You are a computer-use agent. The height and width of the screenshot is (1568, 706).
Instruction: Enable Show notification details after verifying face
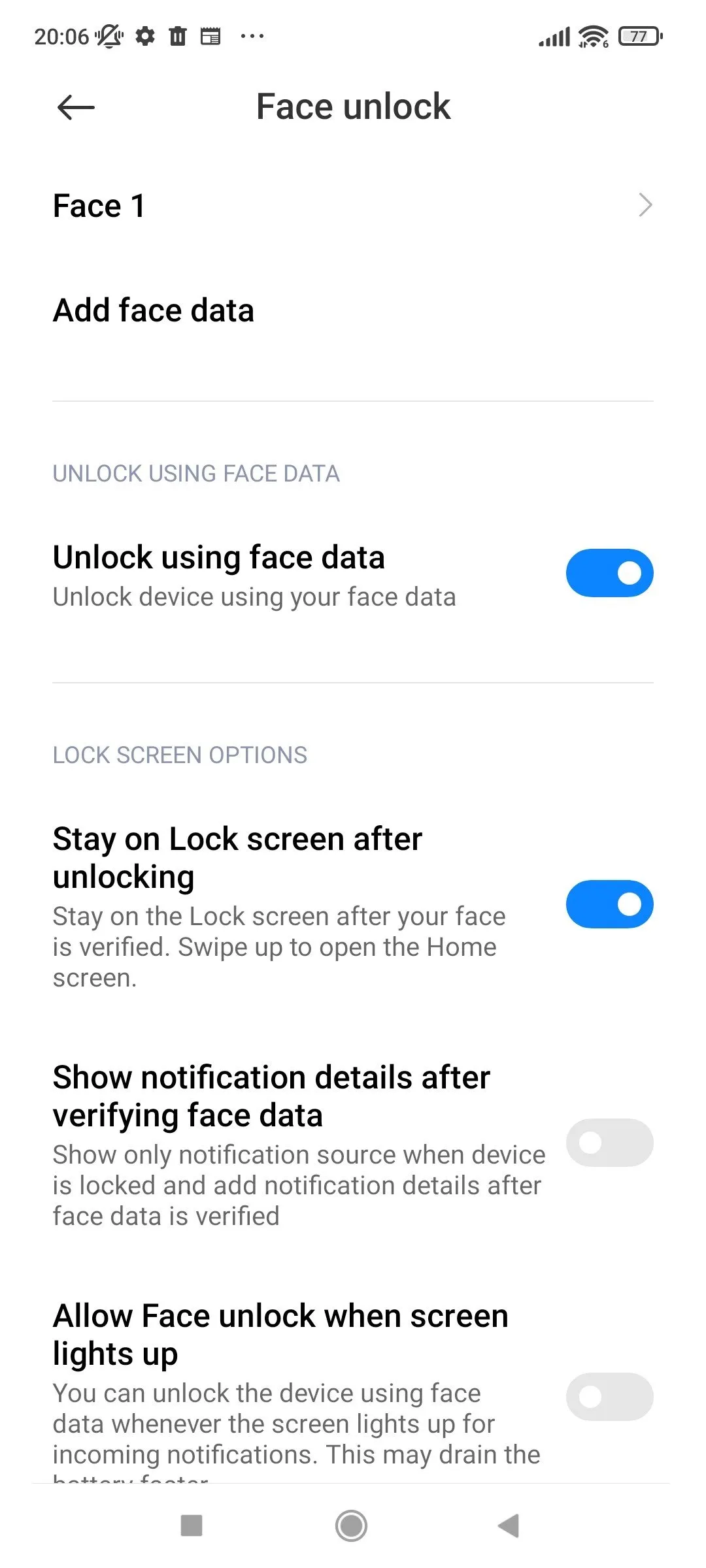(609, 1143)
